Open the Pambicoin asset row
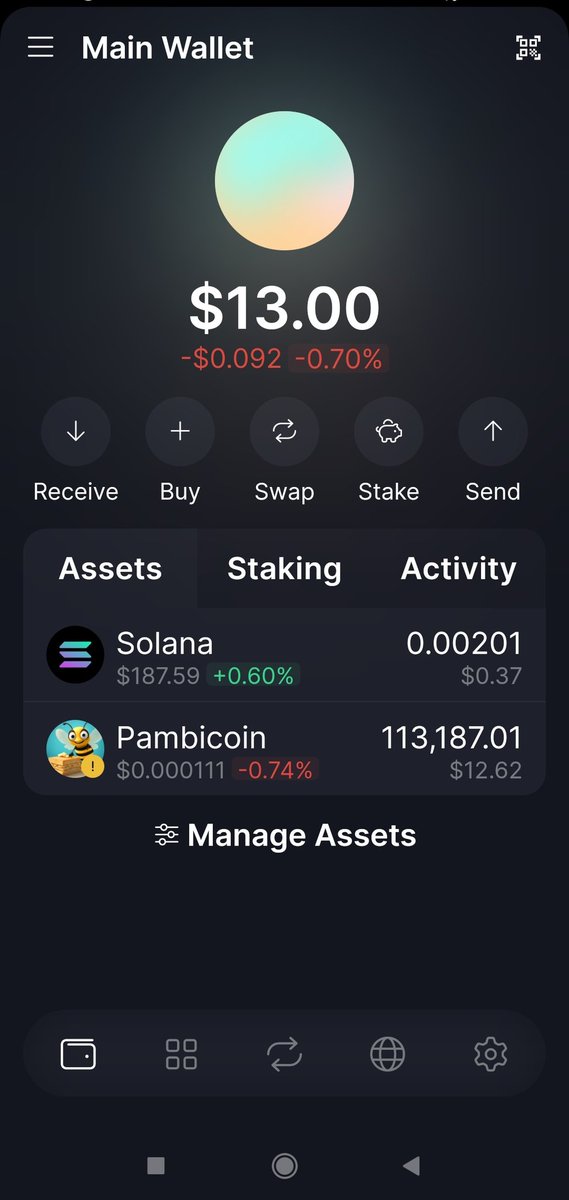This screenshot has width=569, height=1200. (284, 749)
